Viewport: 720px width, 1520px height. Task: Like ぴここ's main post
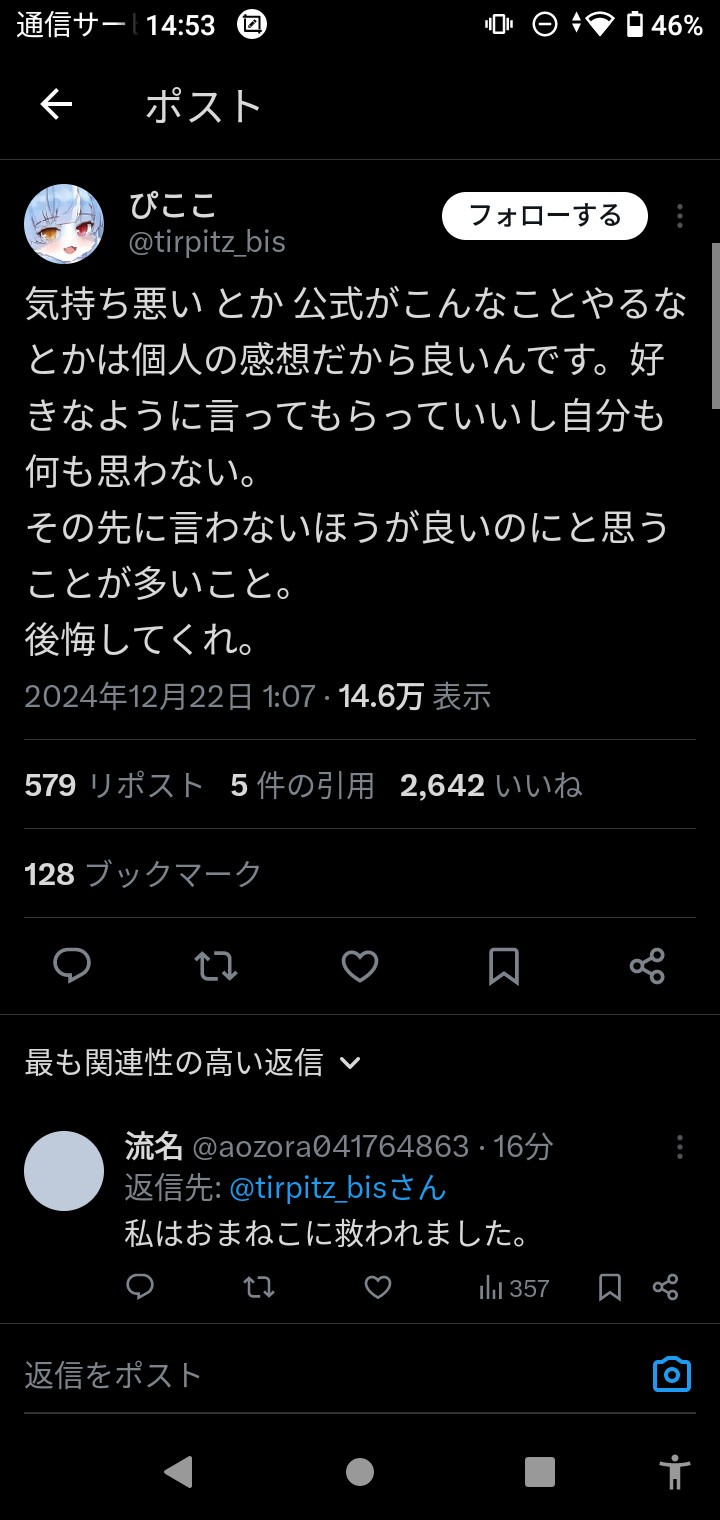pyautogui.click(x=360, y=965)
